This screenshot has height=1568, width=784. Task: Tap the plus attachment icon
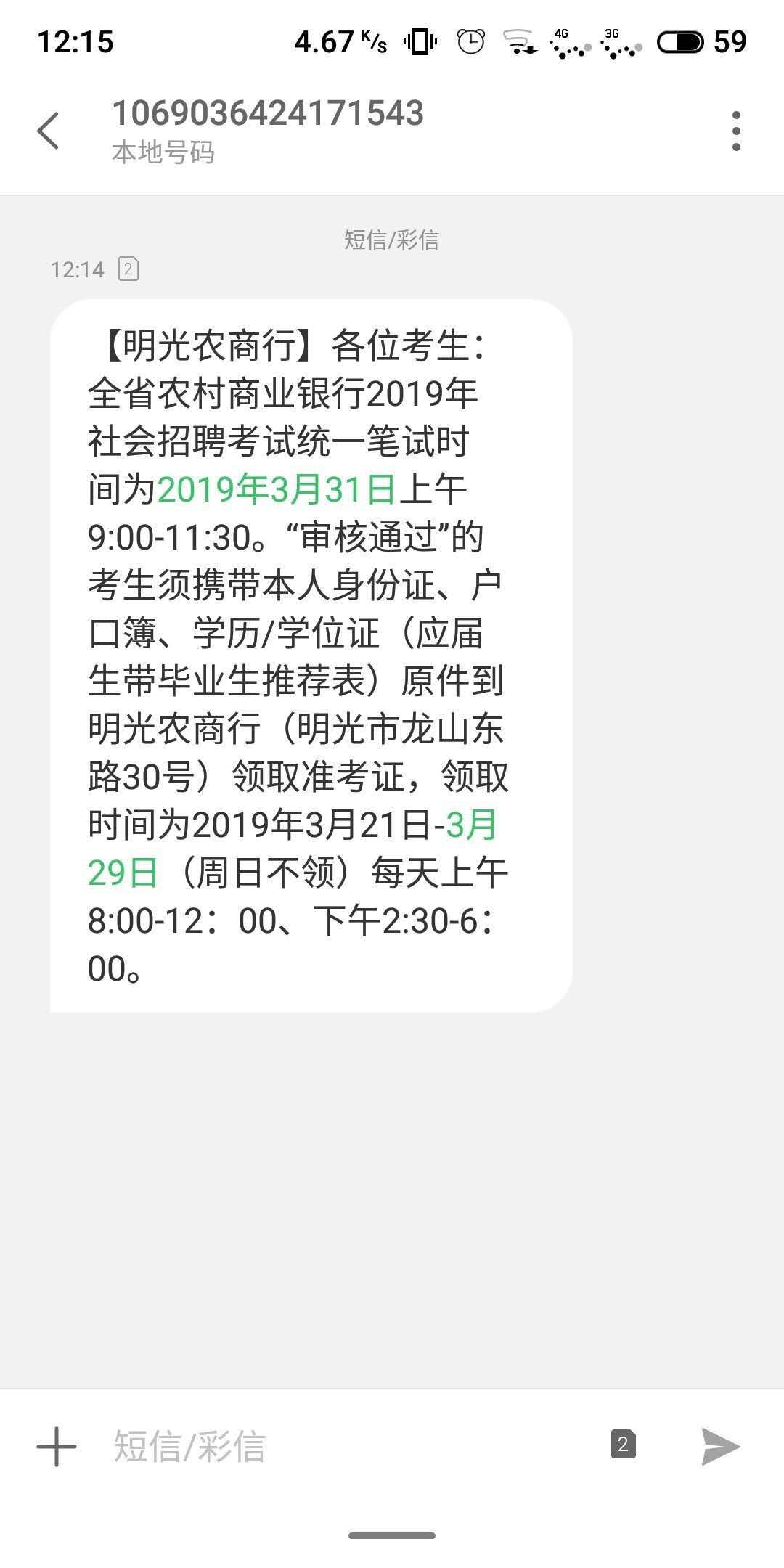[x=57, y=1447]
